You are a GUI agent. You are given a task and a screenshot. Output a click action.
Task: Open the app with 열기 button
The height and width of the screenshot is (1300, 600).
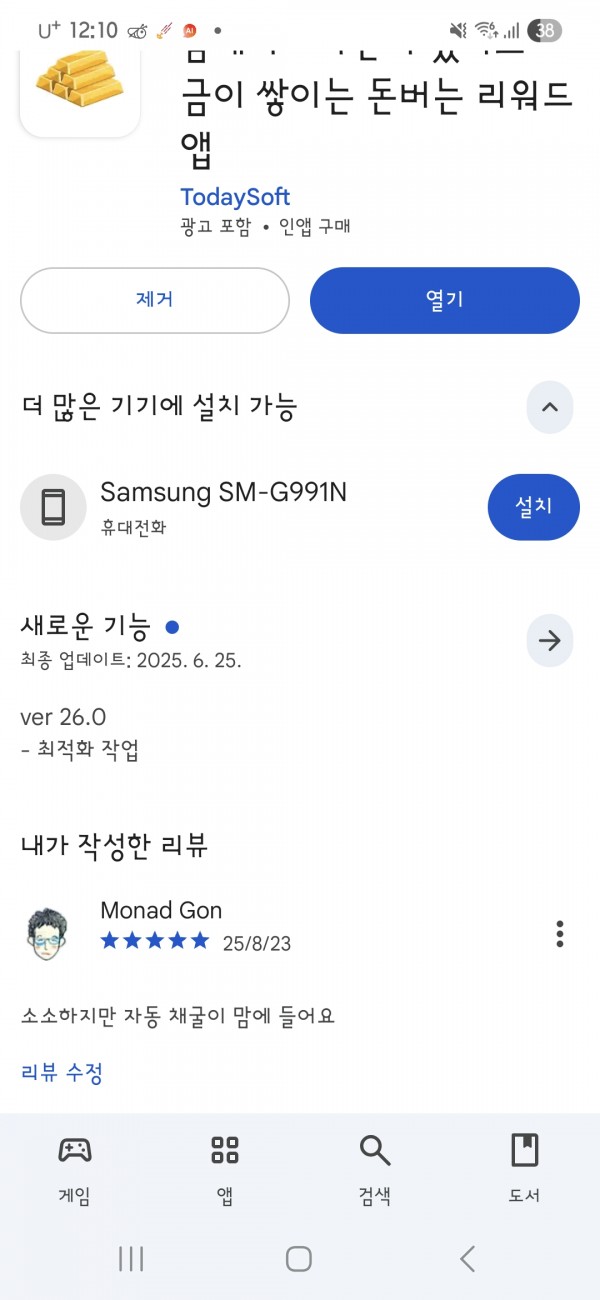coord(445,300)
